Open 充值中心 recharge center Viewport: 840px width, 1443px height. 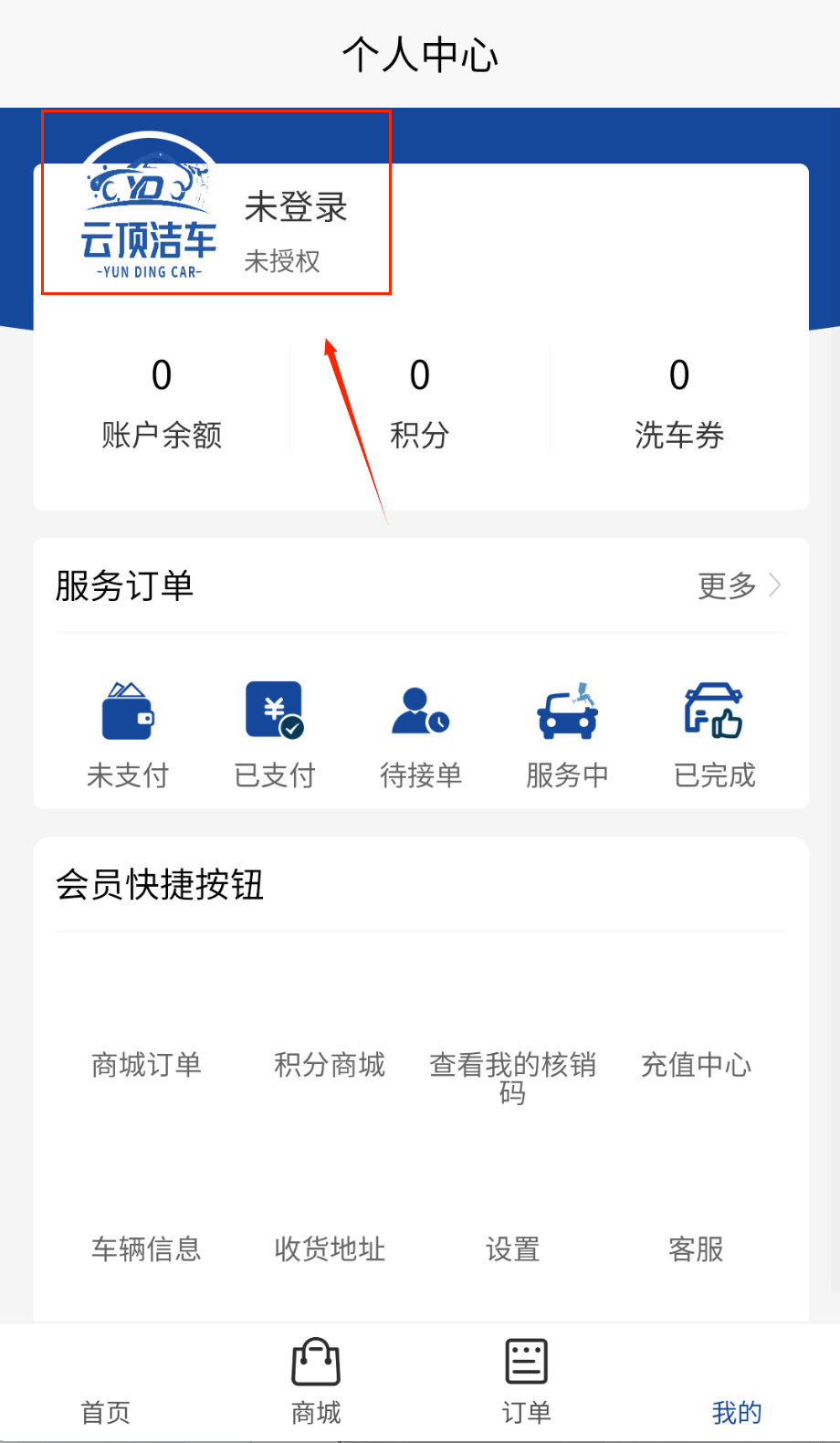(x=696, y=1065)
